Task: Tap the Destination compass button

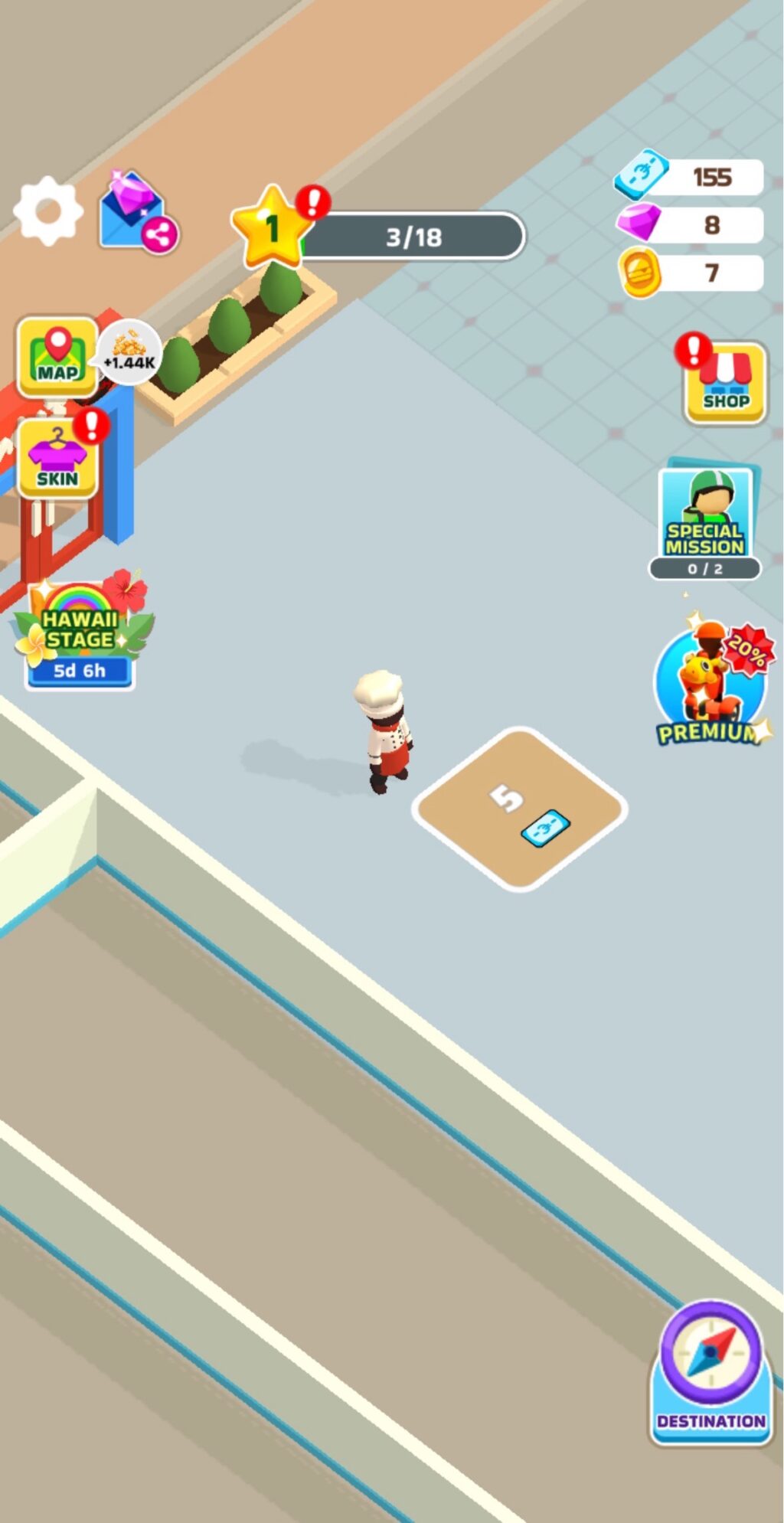Action: coord(710,1372)
